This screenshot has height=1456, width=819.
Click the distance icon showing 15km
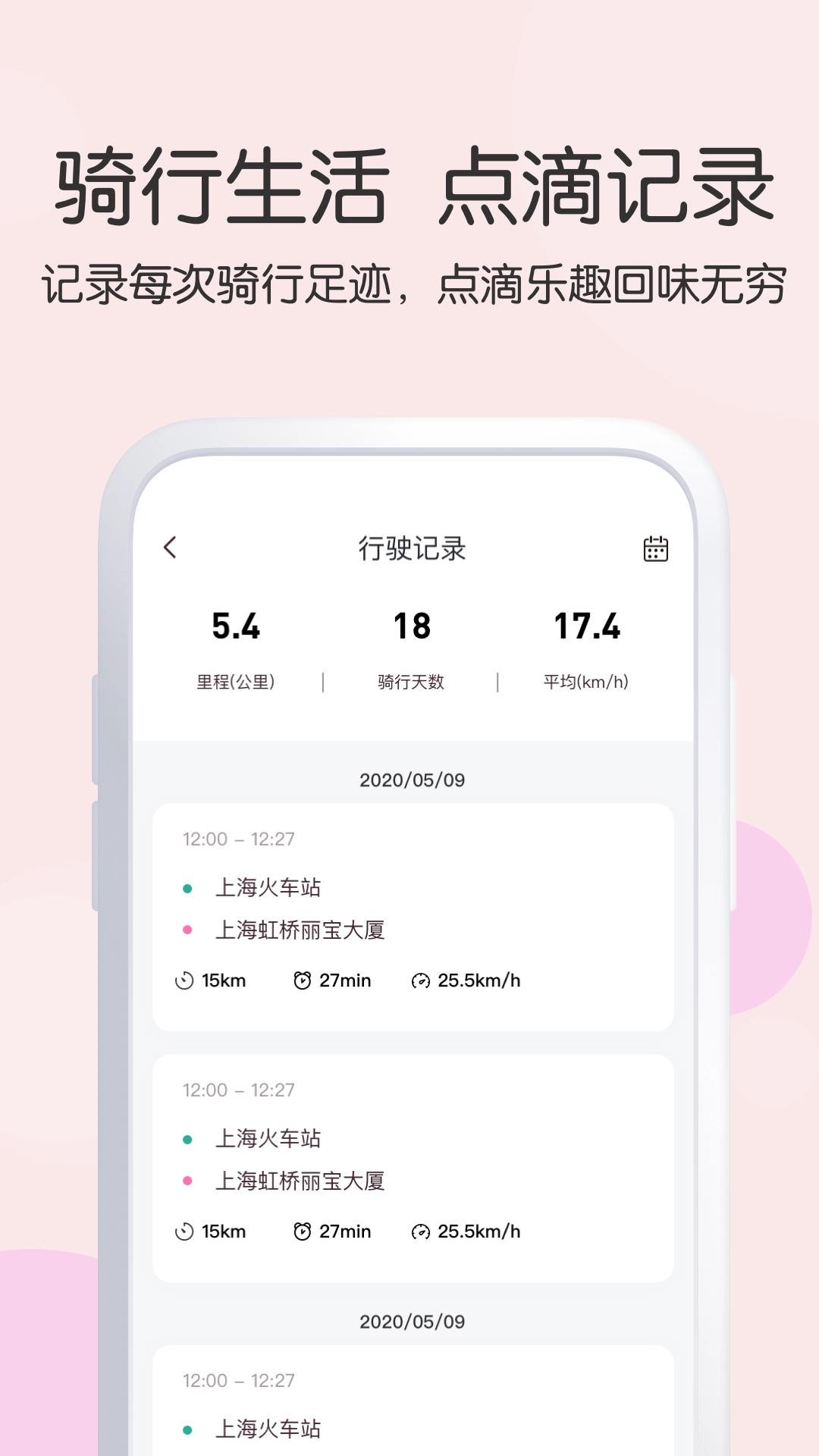[x=186, y=980]
